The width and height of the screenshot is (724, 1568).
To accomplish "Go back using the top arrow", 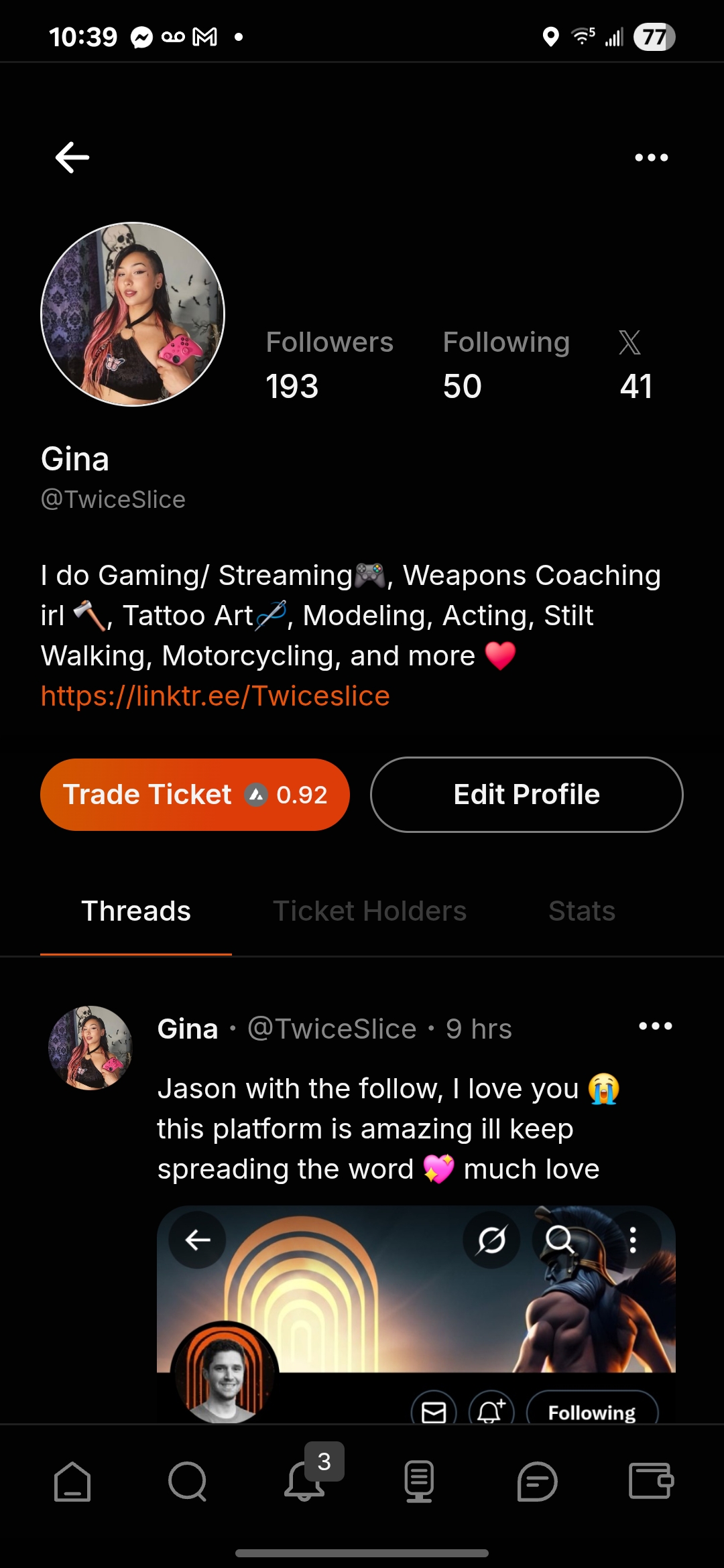I will [72, 157].
